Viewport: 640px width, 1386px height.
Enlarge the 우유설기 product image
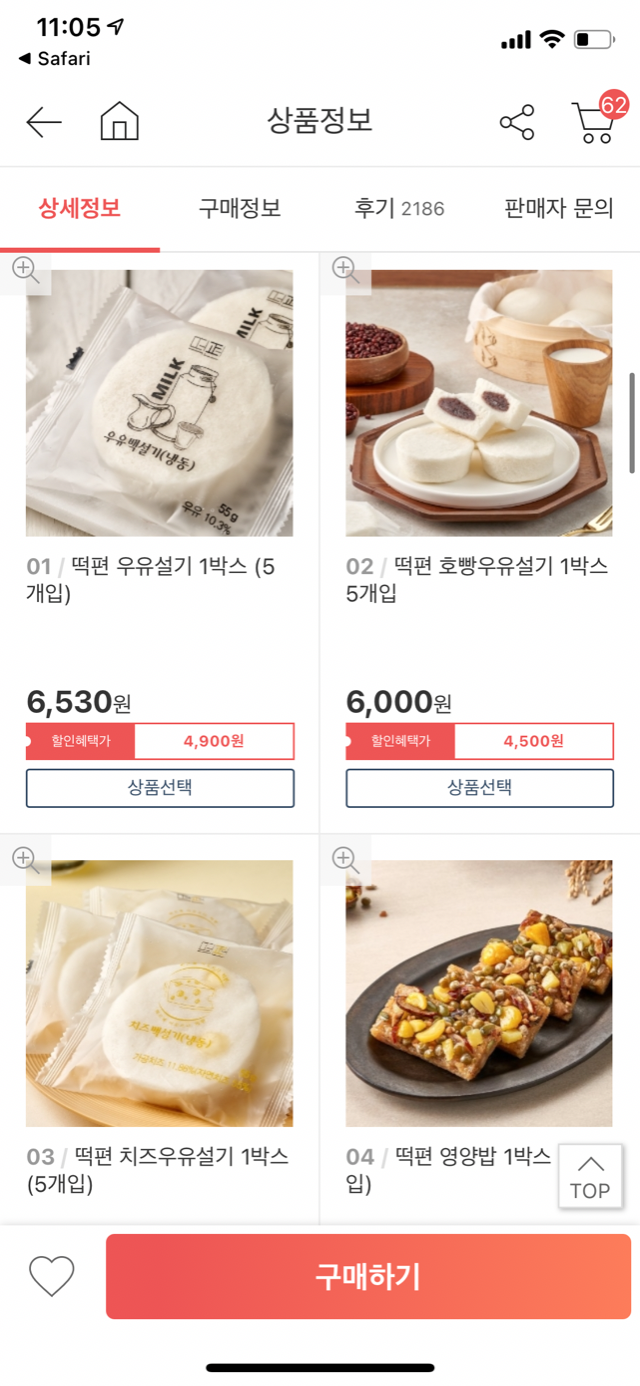(25, 270)
